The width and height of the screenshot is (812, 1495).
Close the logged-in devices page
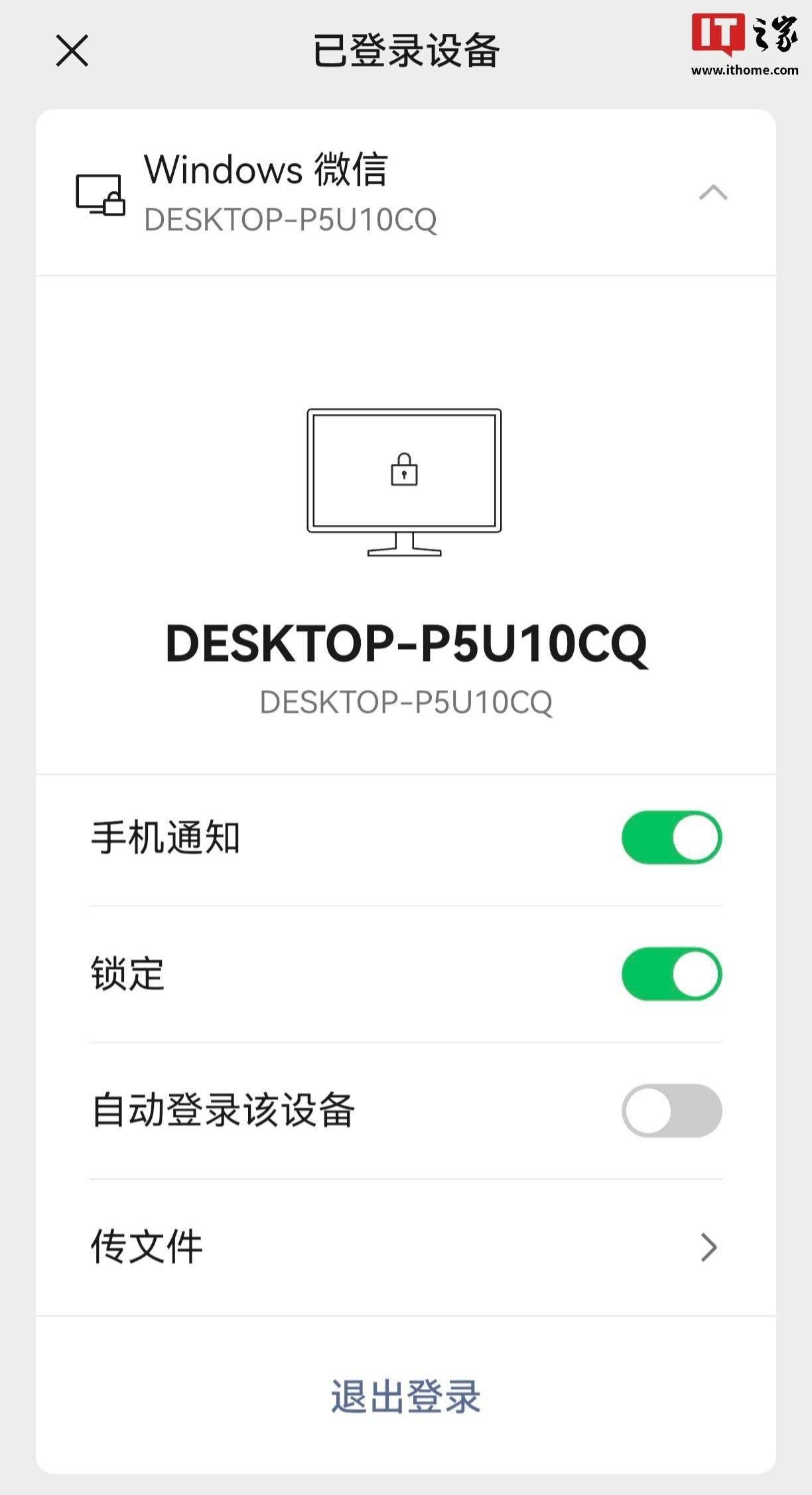72,51
